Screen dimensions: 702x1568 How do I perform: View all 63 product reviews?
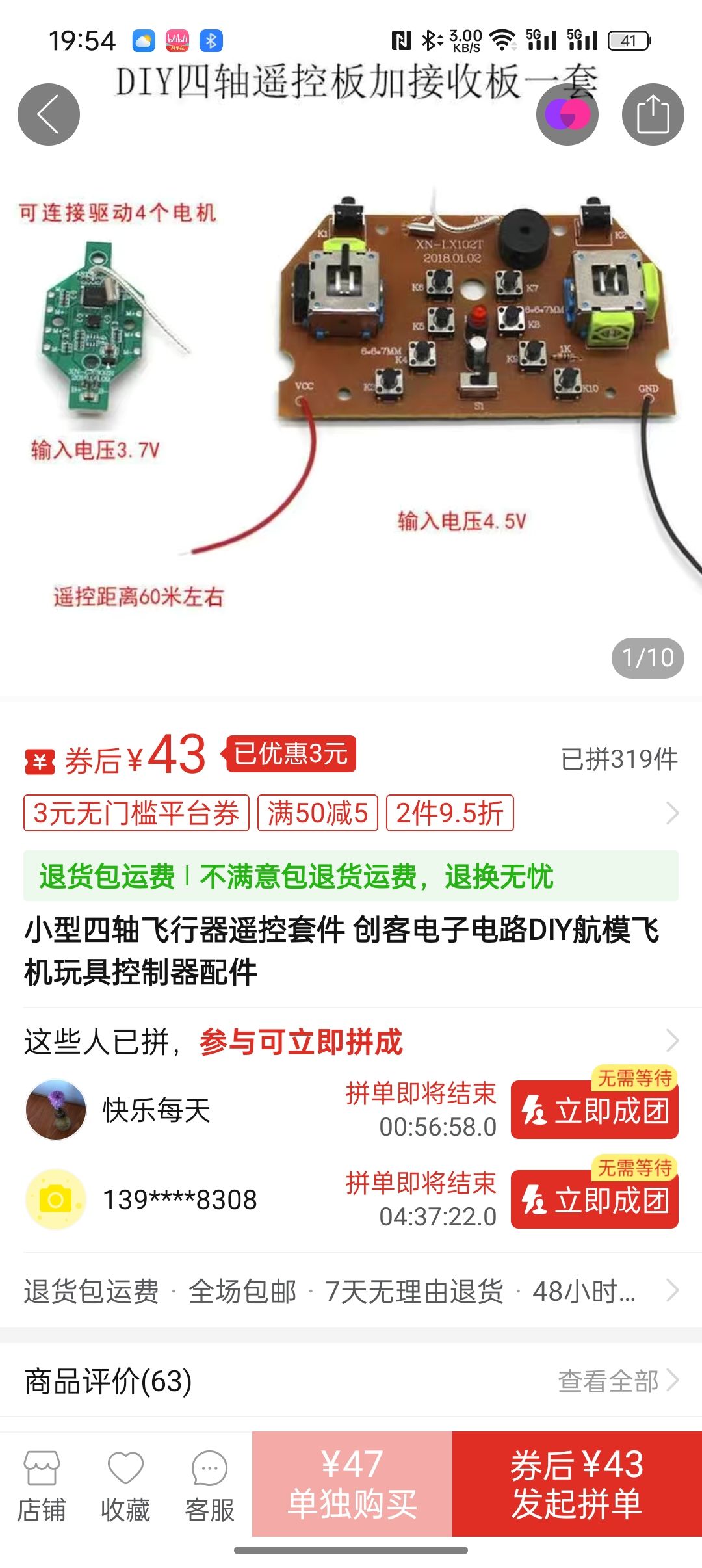[x=617, y=1381]
